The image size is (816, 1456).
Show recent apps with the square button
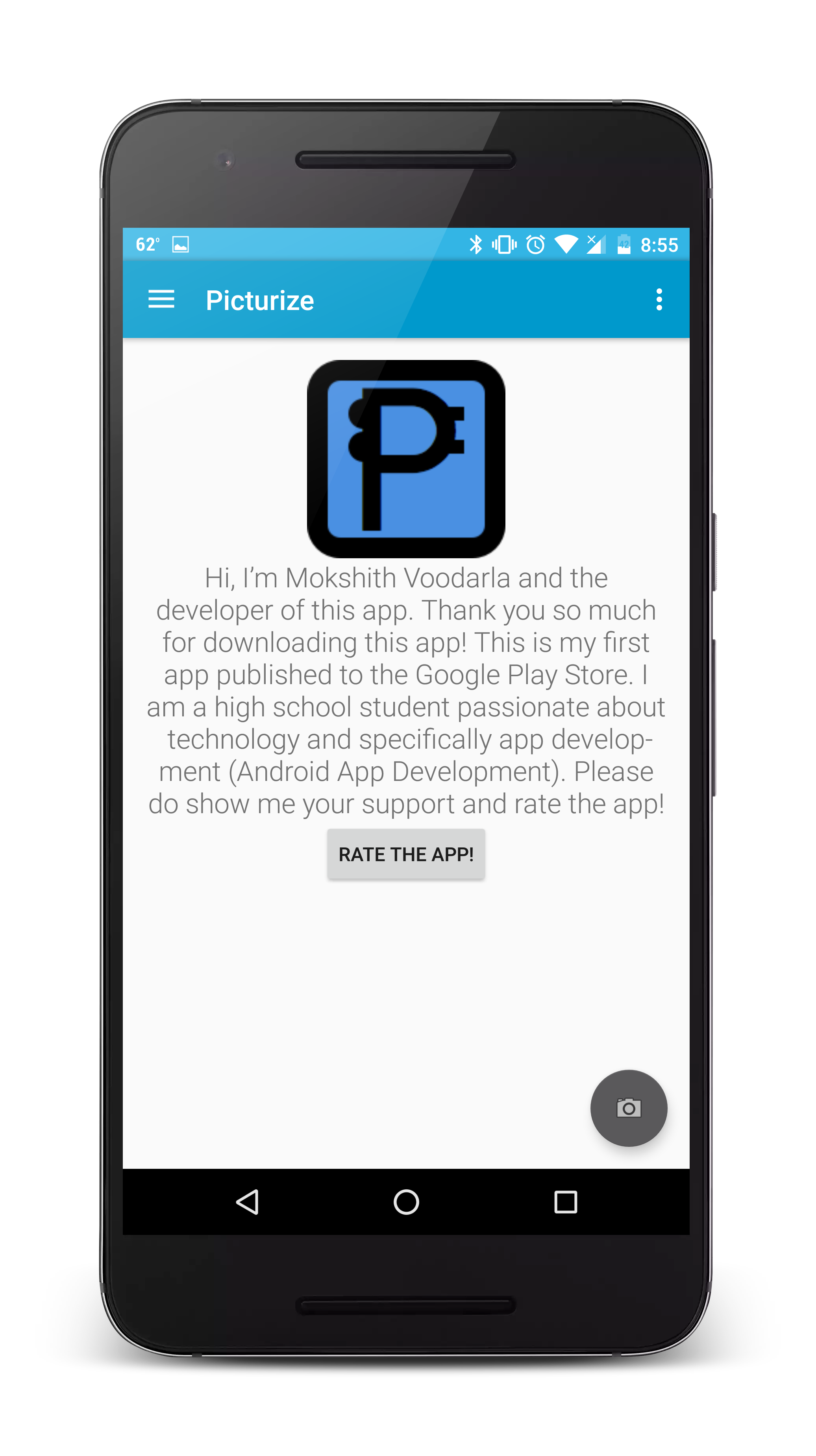click(565, 1201)
